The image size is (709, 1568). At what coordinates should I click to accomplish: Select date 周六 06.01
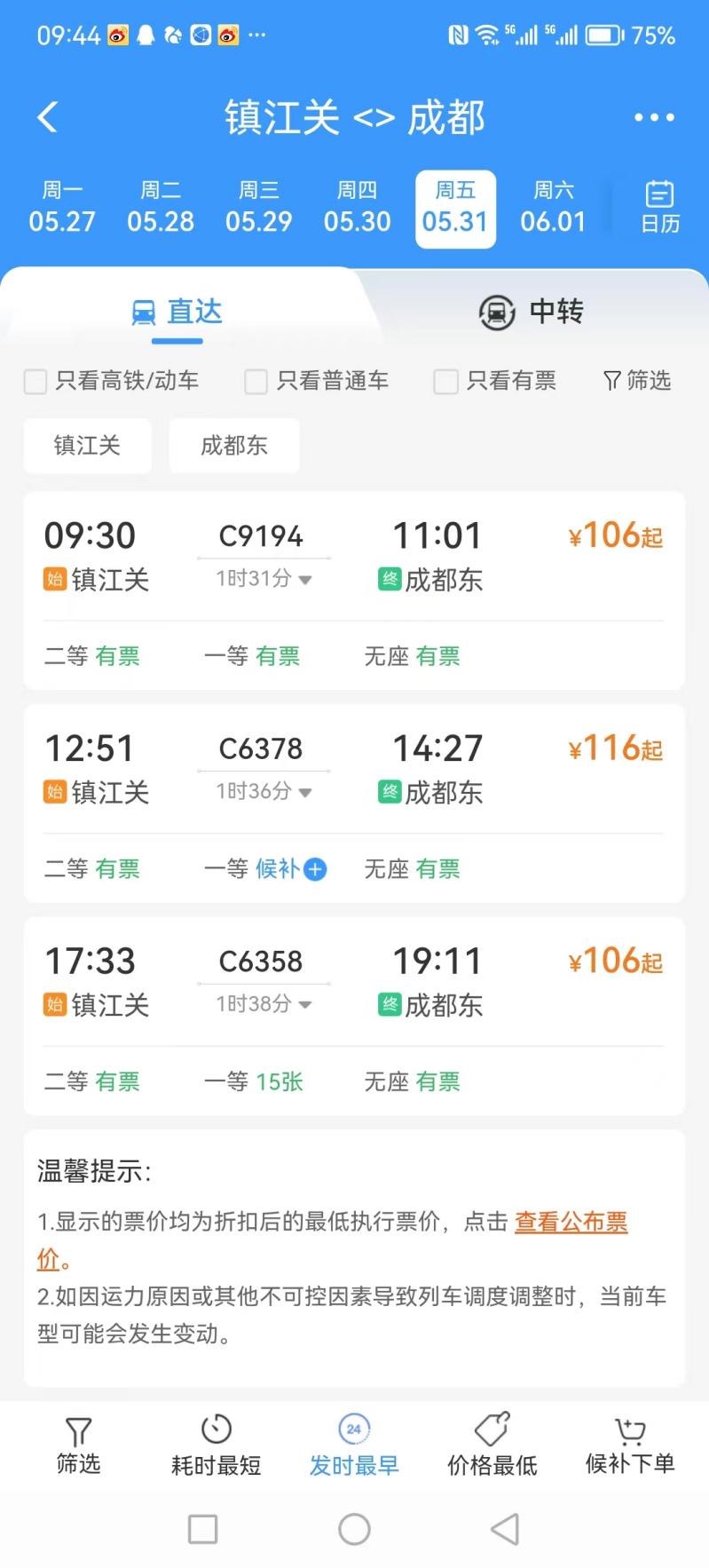click(553, 208)
